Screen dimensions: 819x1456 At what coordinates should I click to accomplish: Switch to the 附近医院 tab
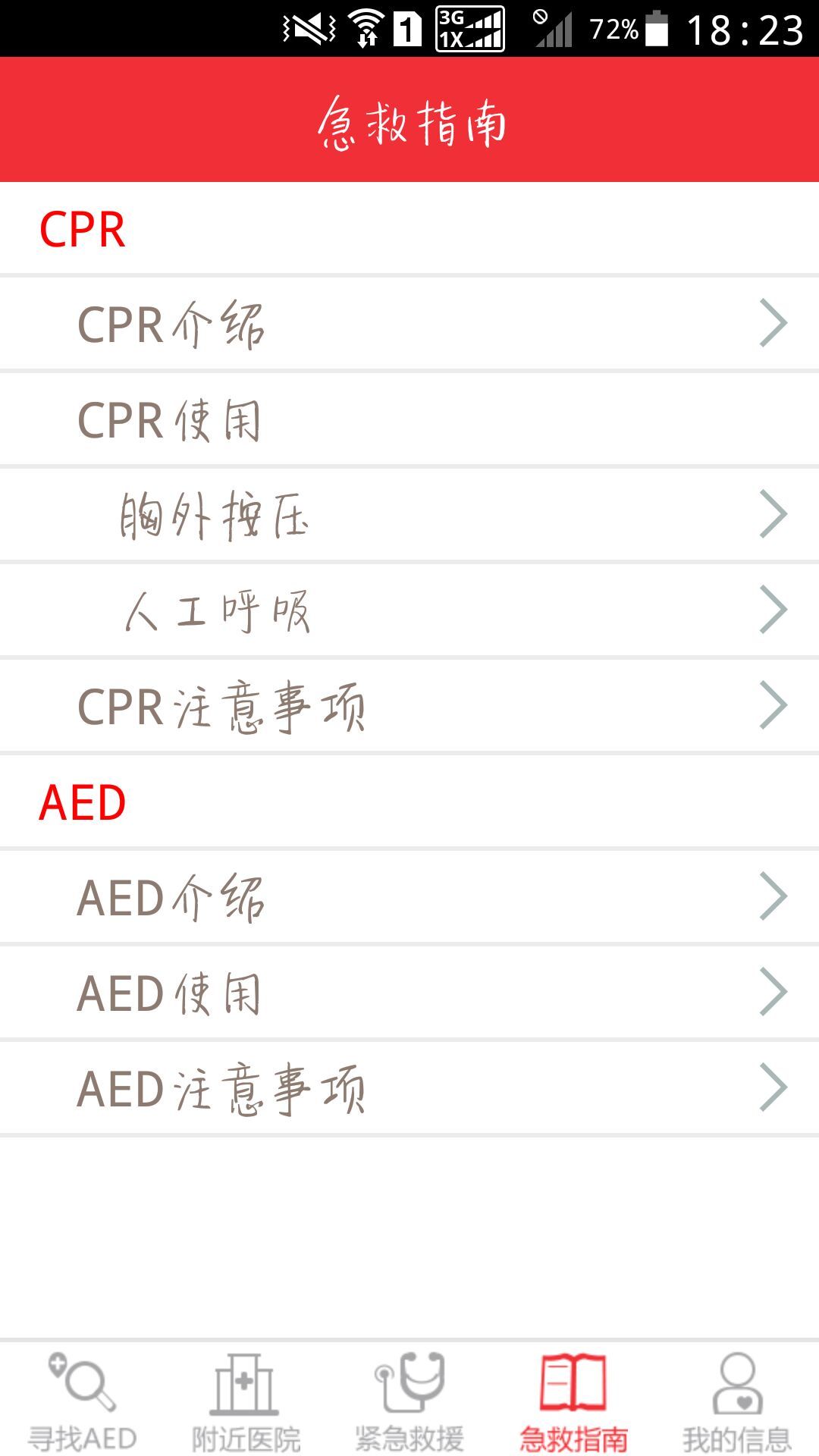(246, 1400)
